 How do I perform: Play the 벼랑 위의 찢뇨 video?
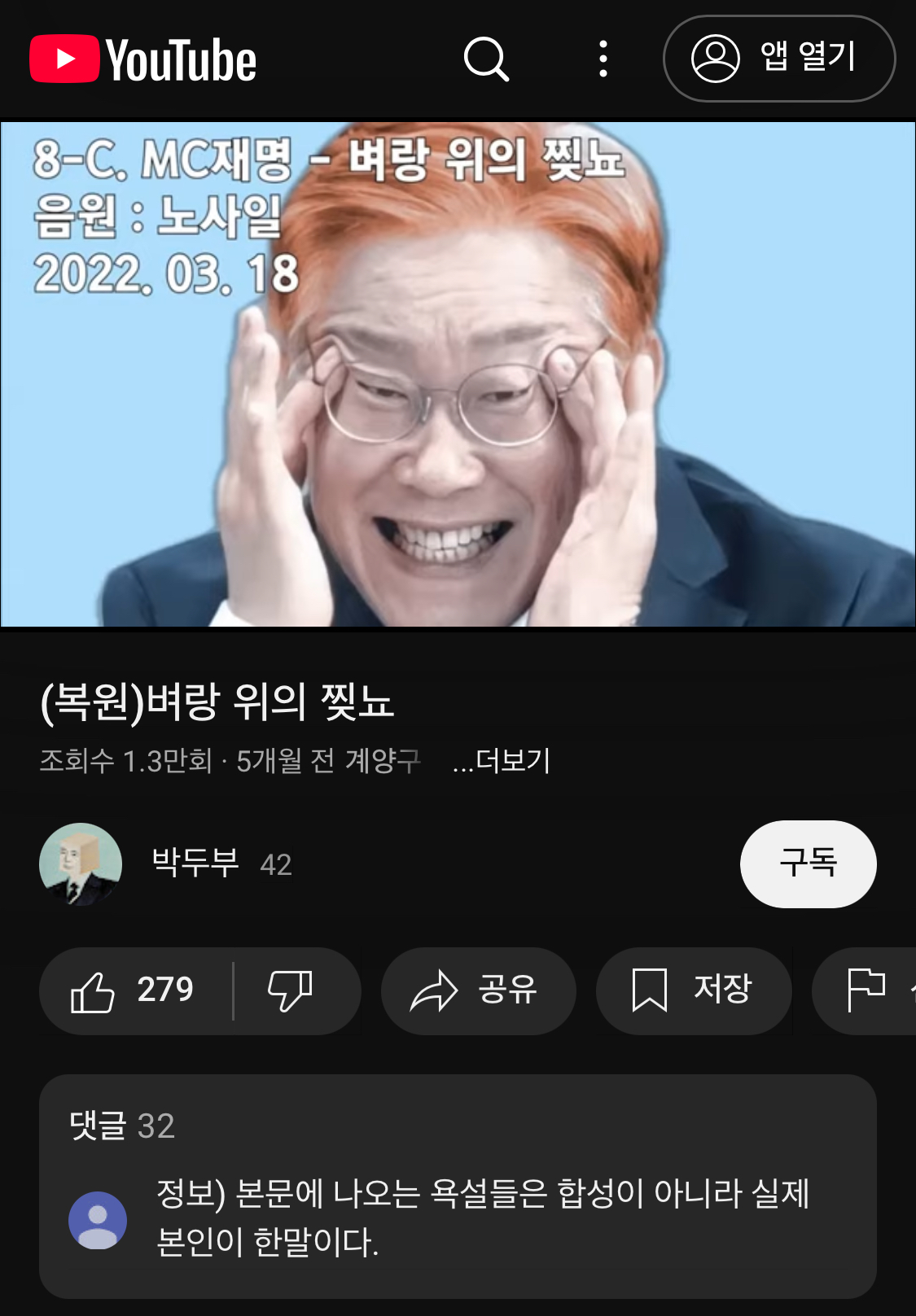(x=458, y=374)
